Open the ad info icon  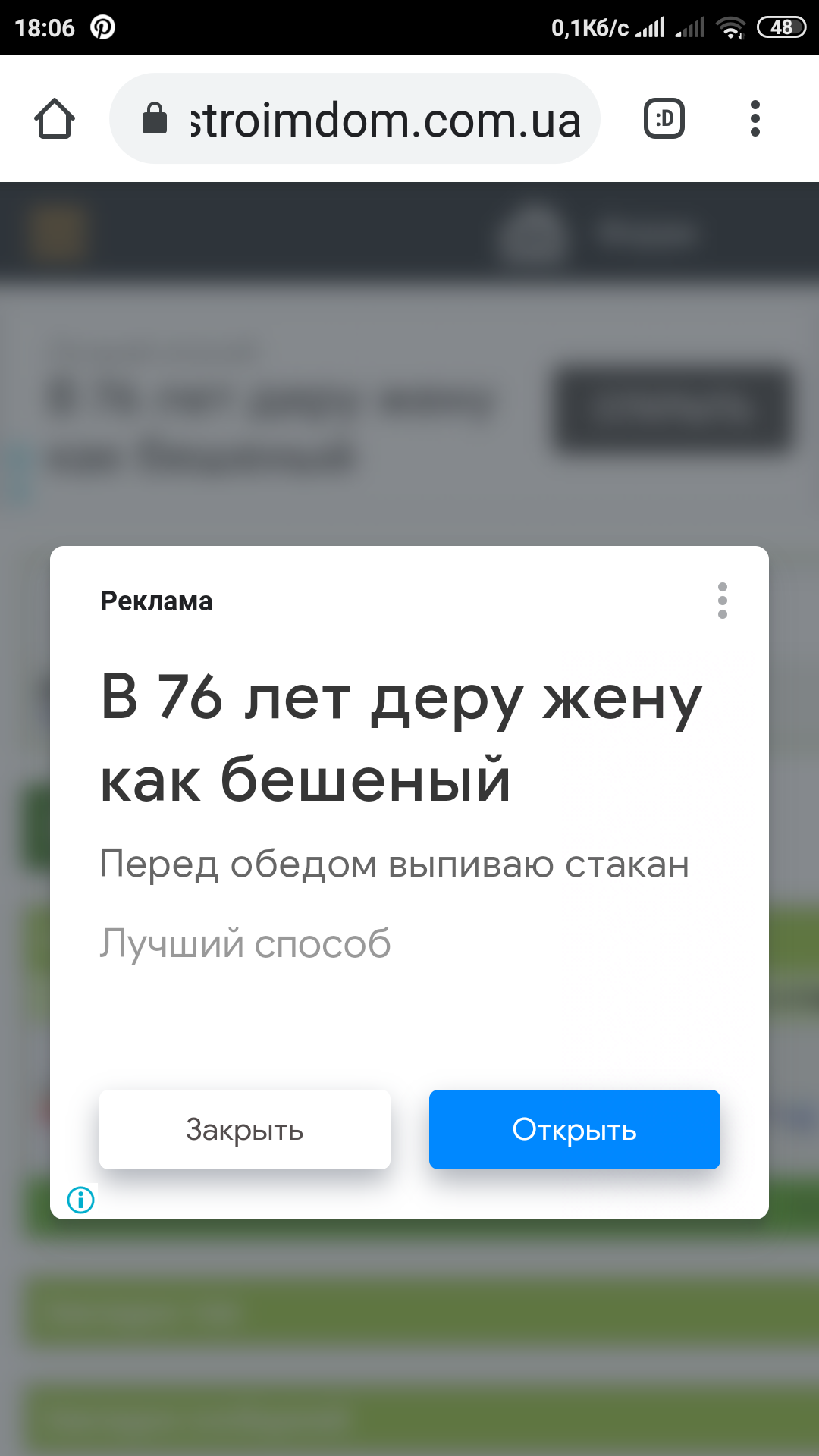pos(81,1200)
